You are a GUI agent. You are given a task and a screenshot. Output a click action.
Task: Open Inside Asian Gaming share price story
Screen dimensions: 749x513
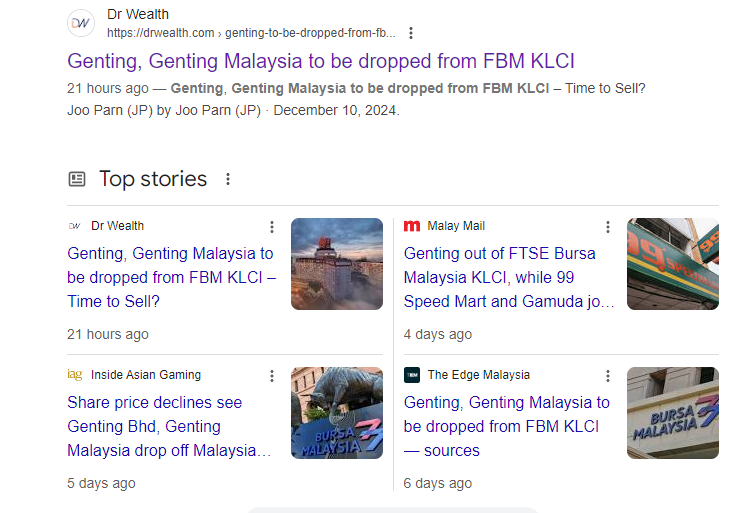click(169, 426)
